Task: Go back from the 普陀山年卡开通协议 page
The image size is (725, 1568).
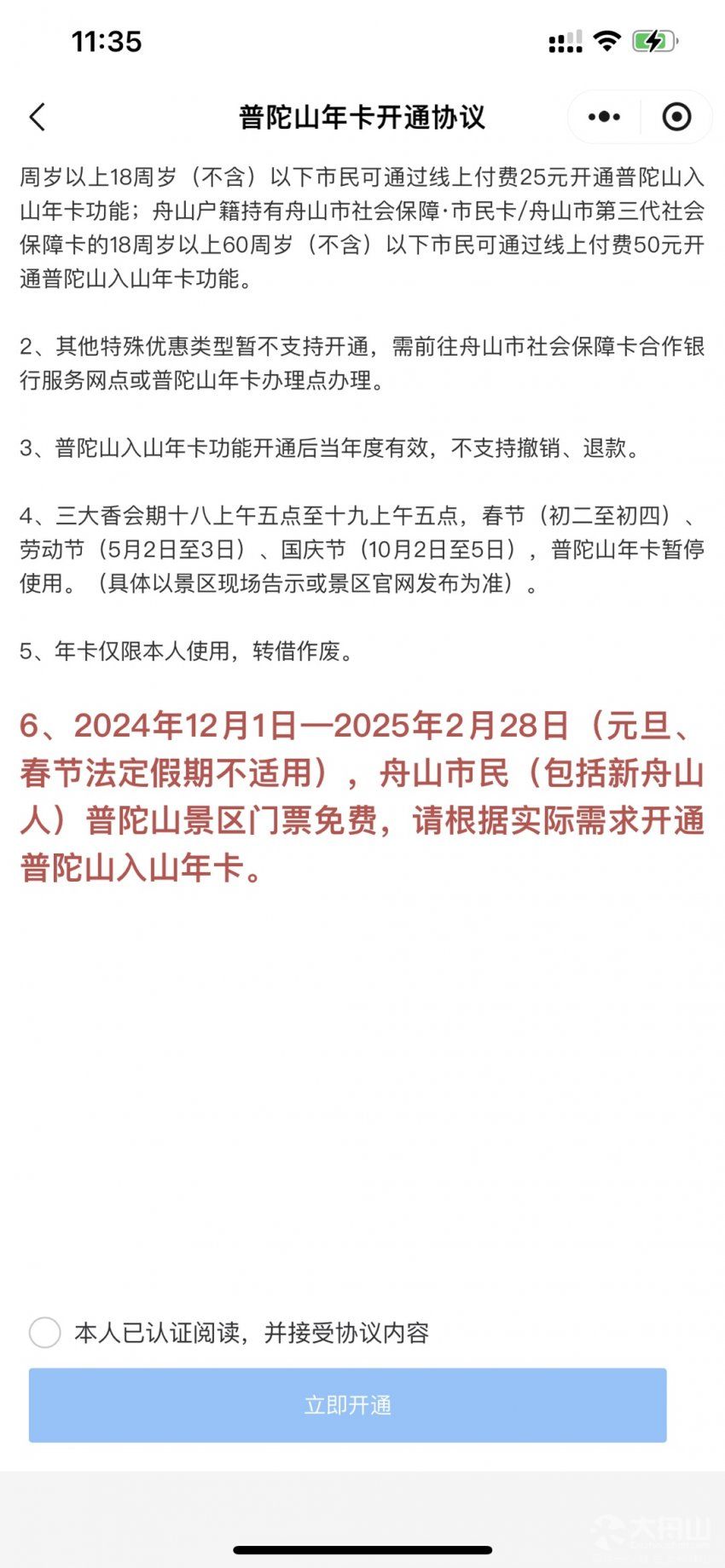Action: click(37, 117)
